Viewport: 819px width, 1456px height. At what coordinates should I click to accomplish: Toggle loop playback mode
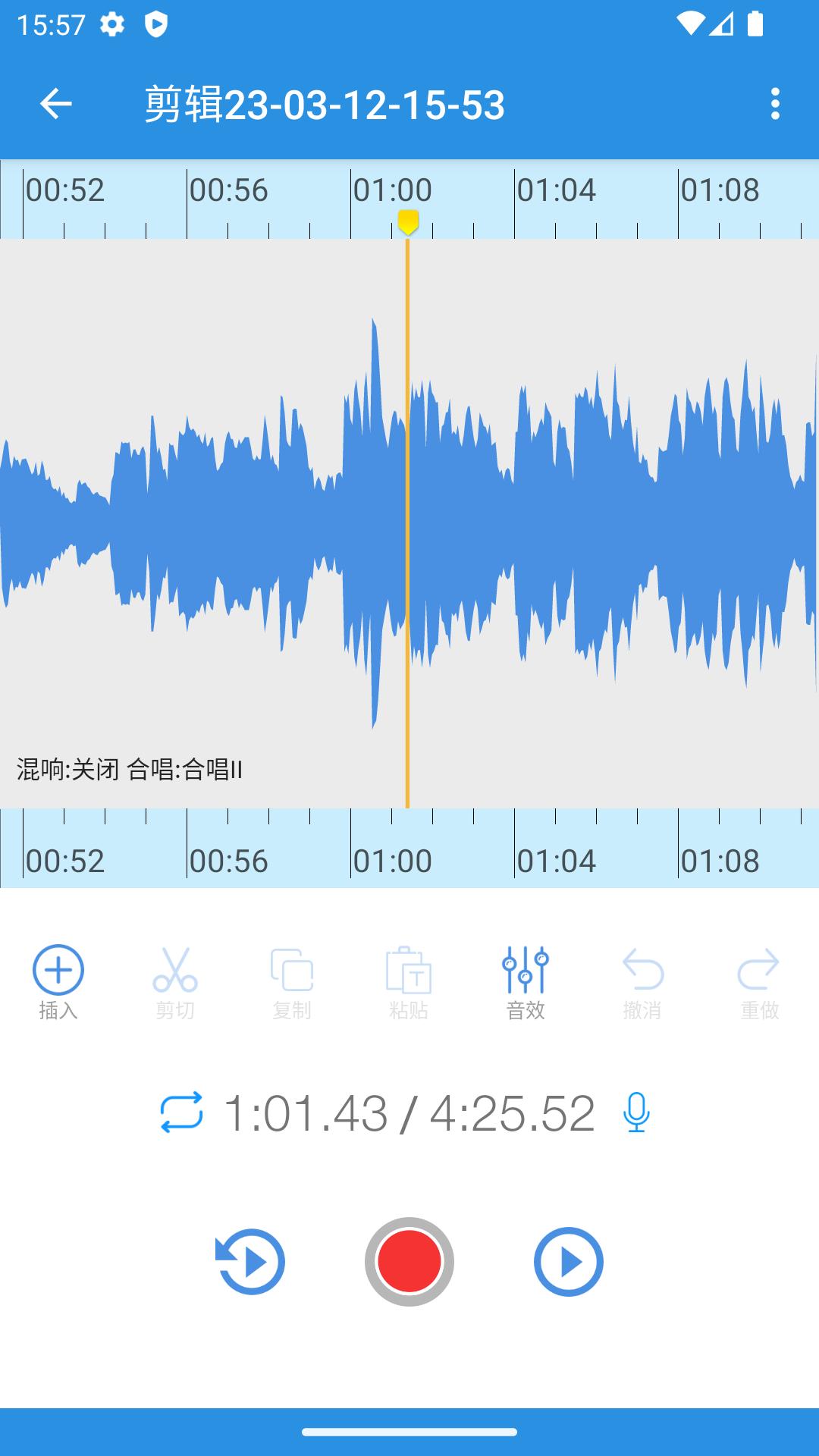click(182, 1112)
